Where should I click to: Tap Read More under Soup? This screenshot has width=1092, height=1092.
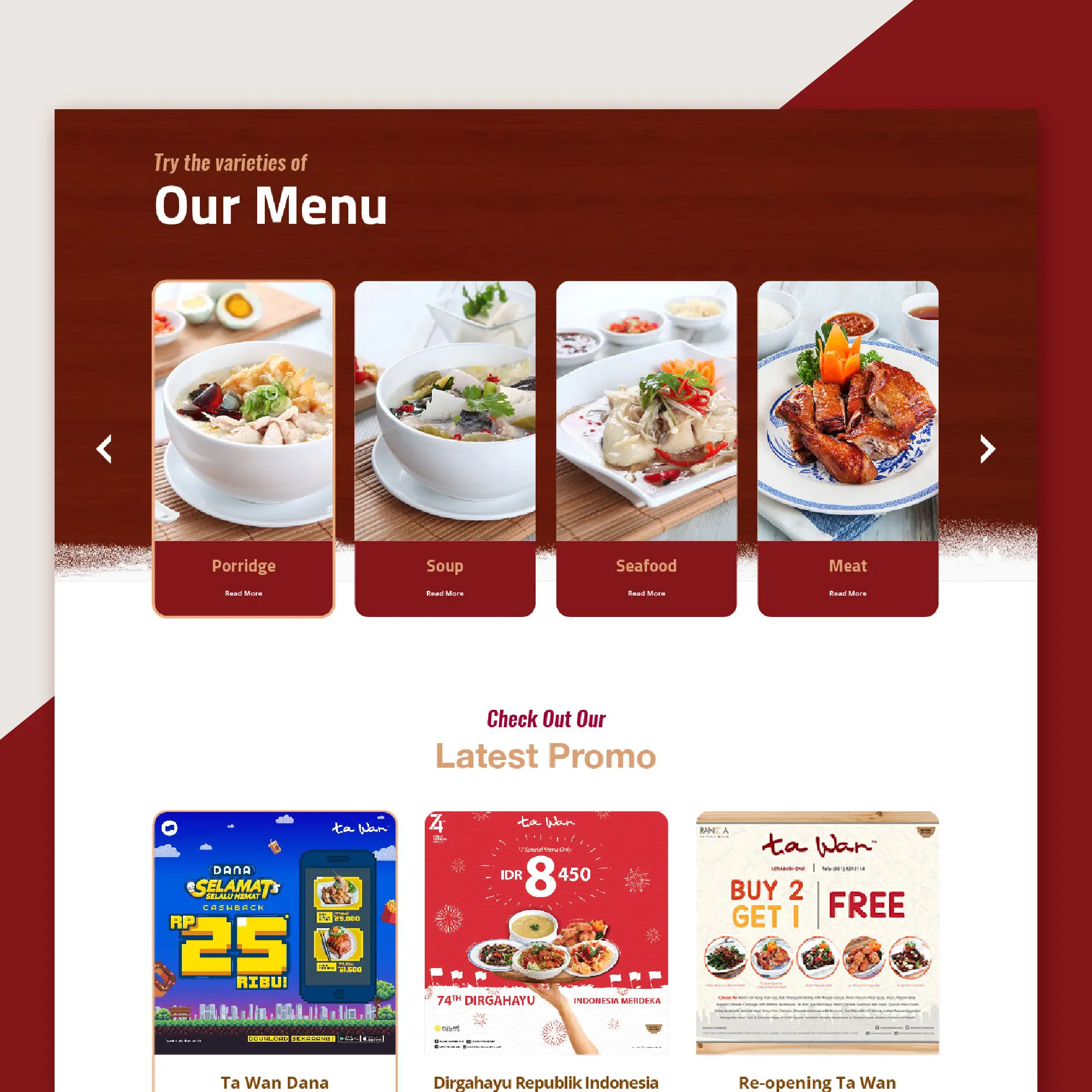click(x=445, y=594)
